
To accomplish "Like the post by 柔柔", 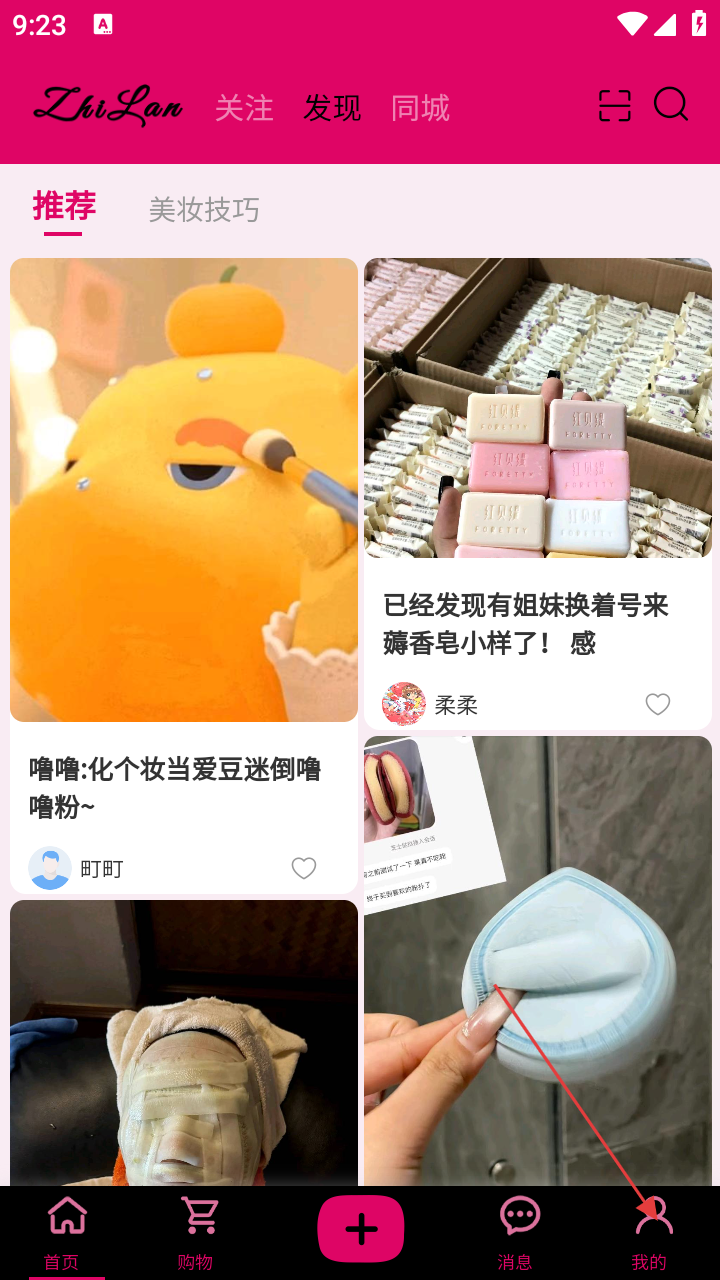I will 658,704.
